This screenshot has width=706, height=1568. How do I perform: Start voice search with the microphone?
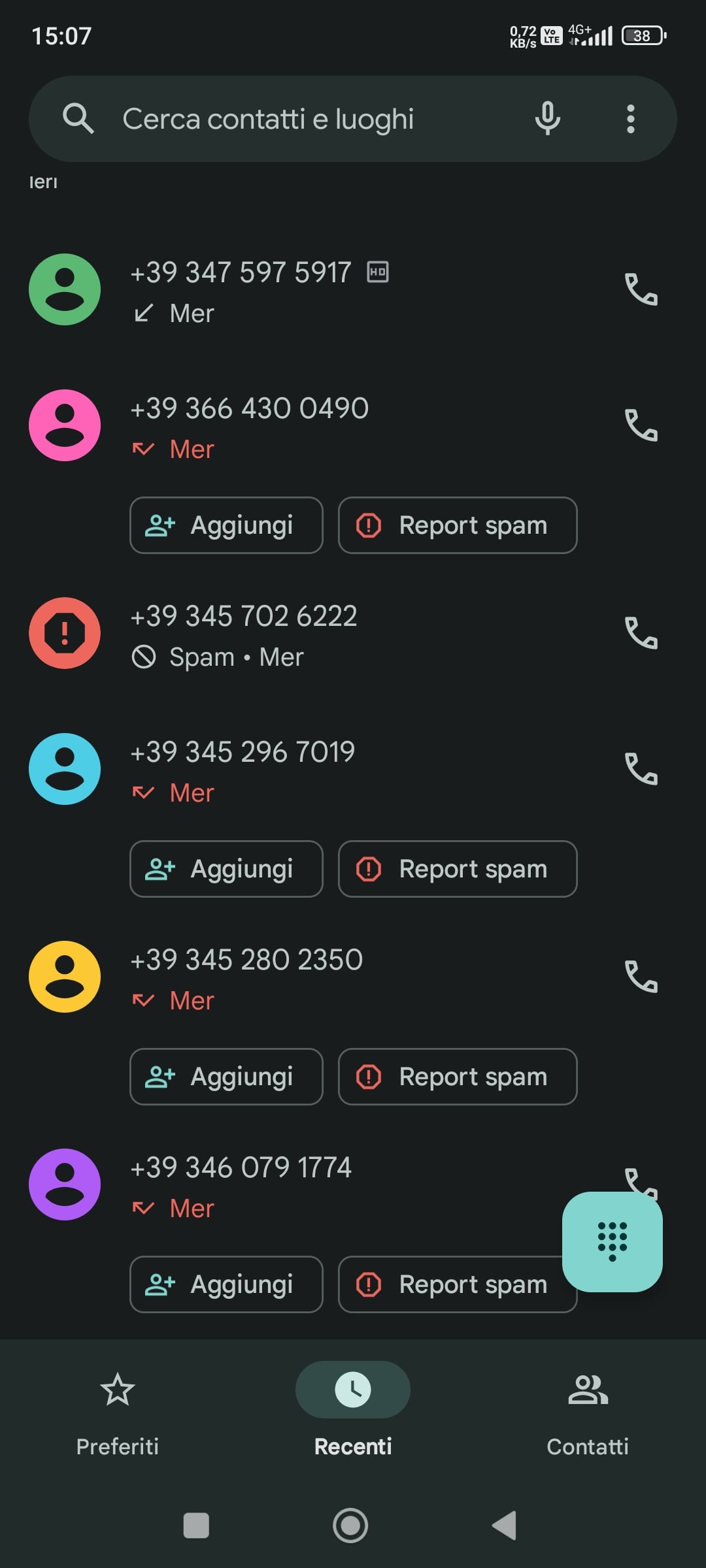547,119
